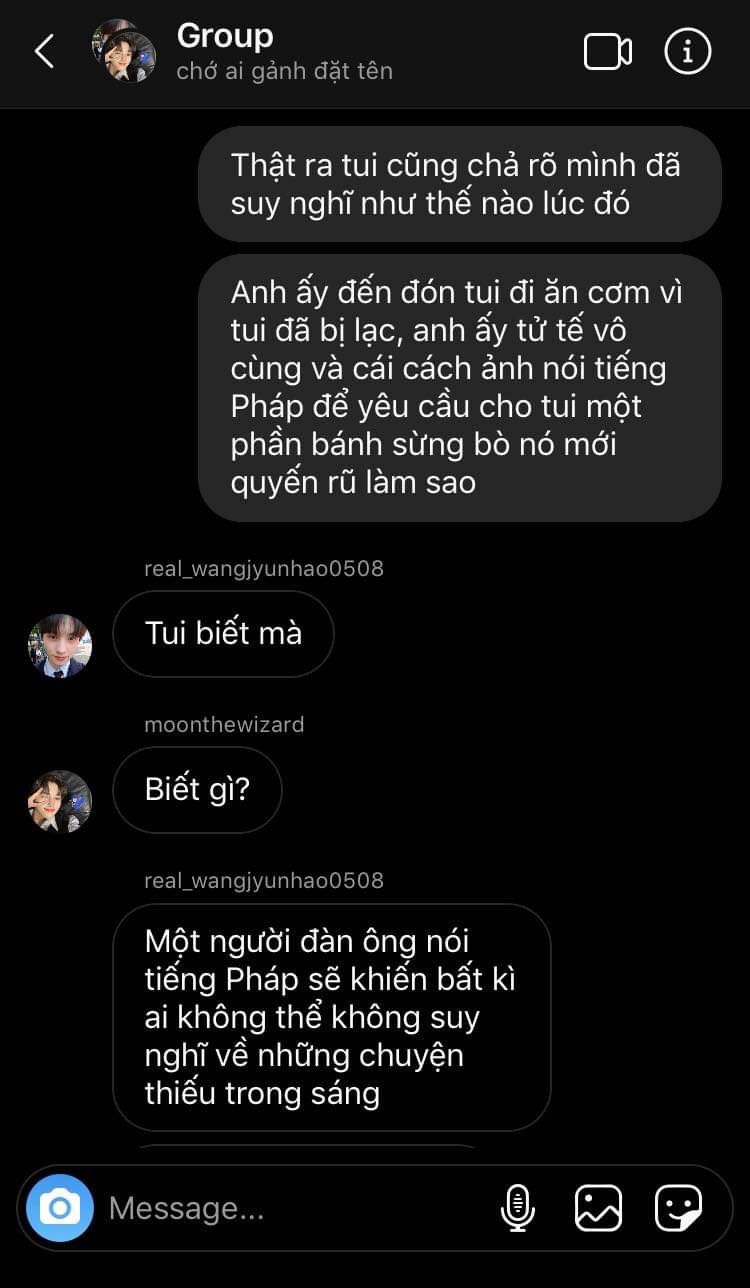750x1288 pixels.
Task: View moonthewizard's avatar beside "Biết gì?"
Action: (x=60, y=802)
